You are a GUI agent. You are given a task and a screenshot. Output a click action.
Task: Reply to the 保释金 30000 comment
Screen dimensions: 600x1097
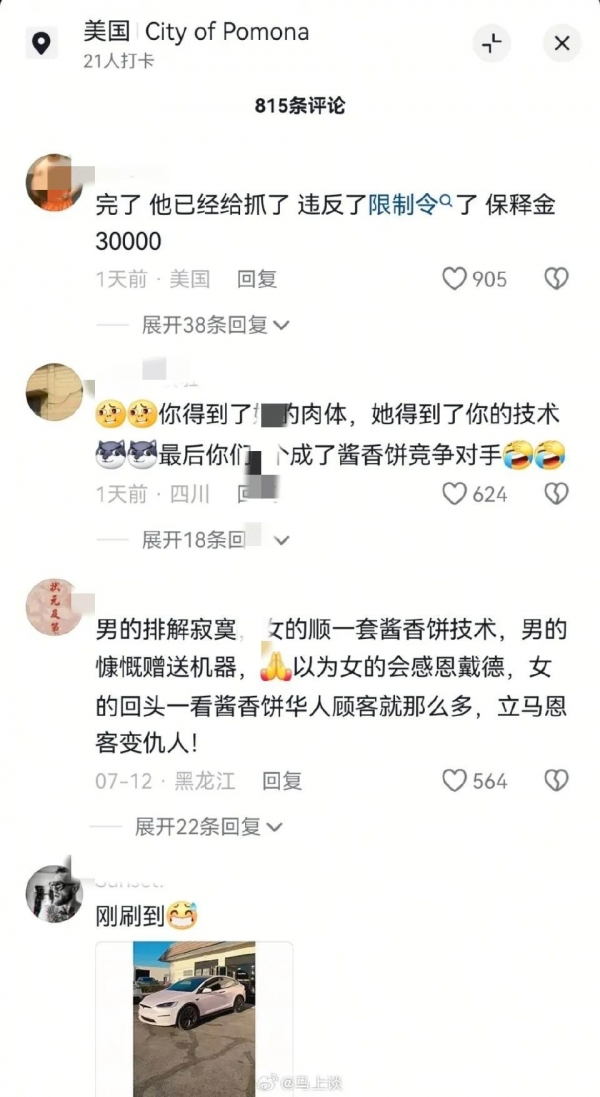(257, 279)
